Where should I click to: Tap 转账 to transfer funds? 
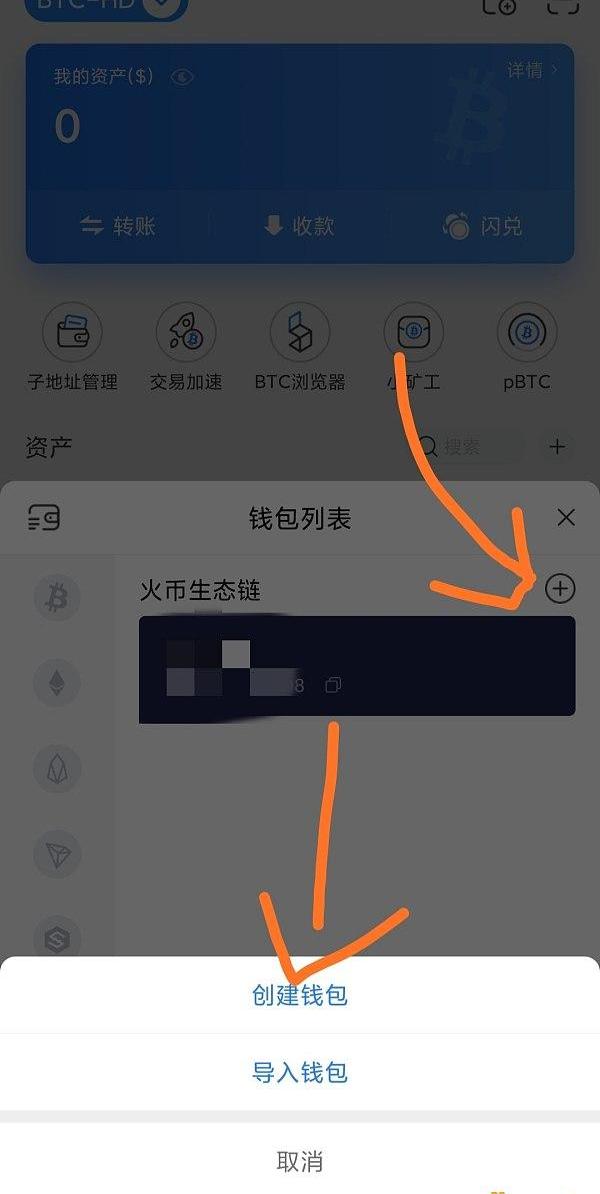click(x=118, y=227)
